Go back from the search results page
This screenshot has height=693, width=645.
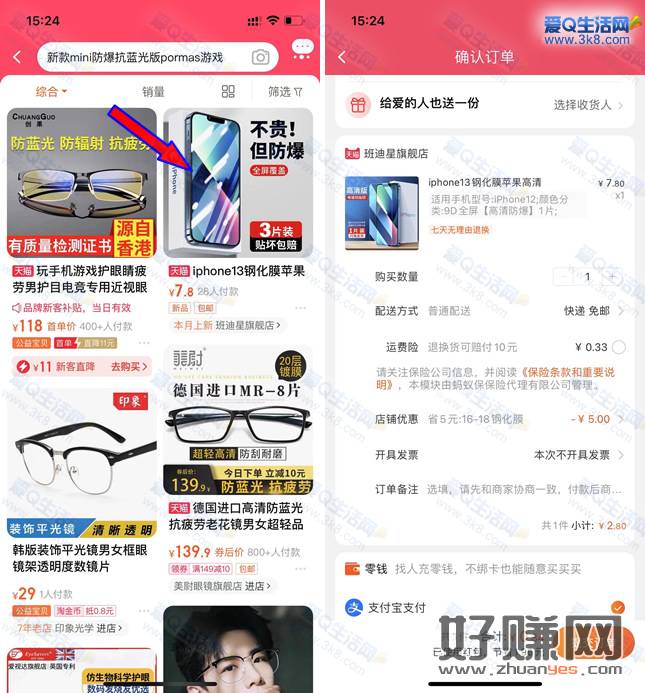click(x=18, y=57)
